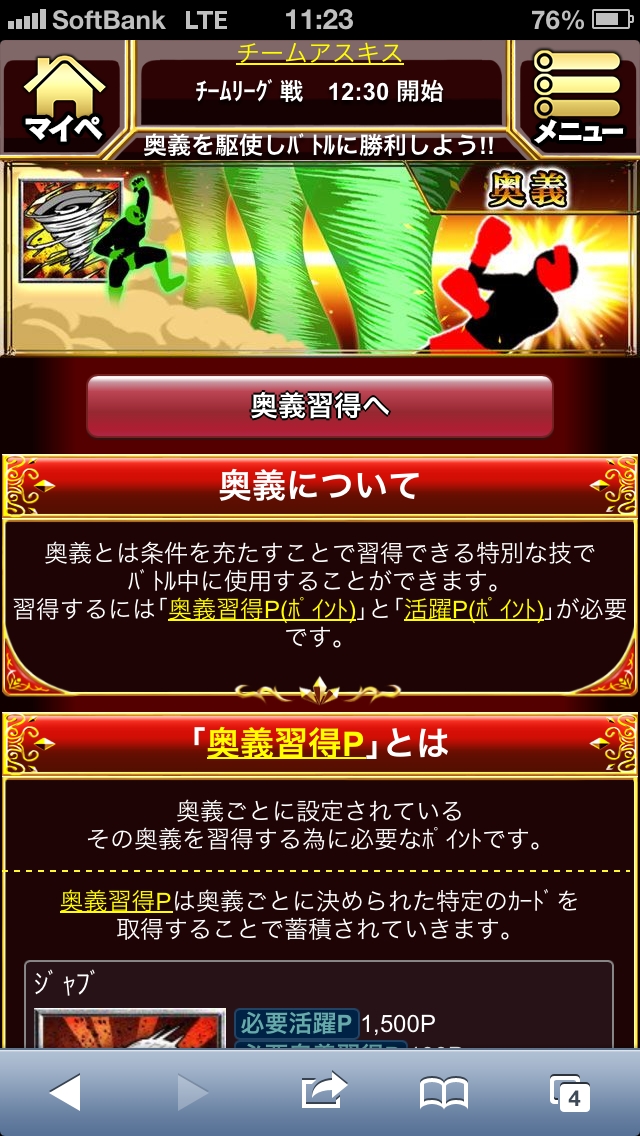This screenshot has width=640, height=1136.
Task: Open 奥義習得P link in section header
Action: pos(283,743)
